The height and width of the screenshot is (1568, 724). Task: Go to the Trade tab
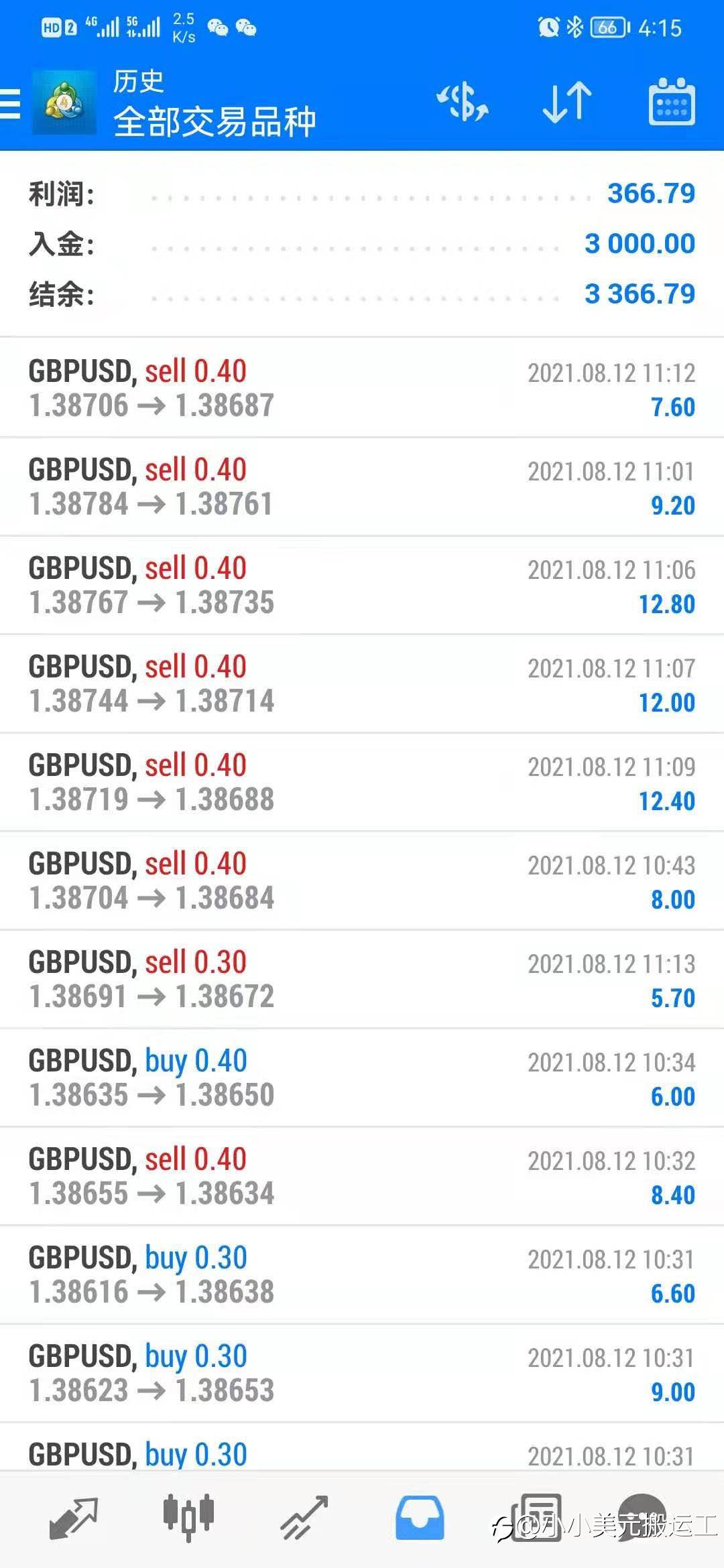point(304,1518)
